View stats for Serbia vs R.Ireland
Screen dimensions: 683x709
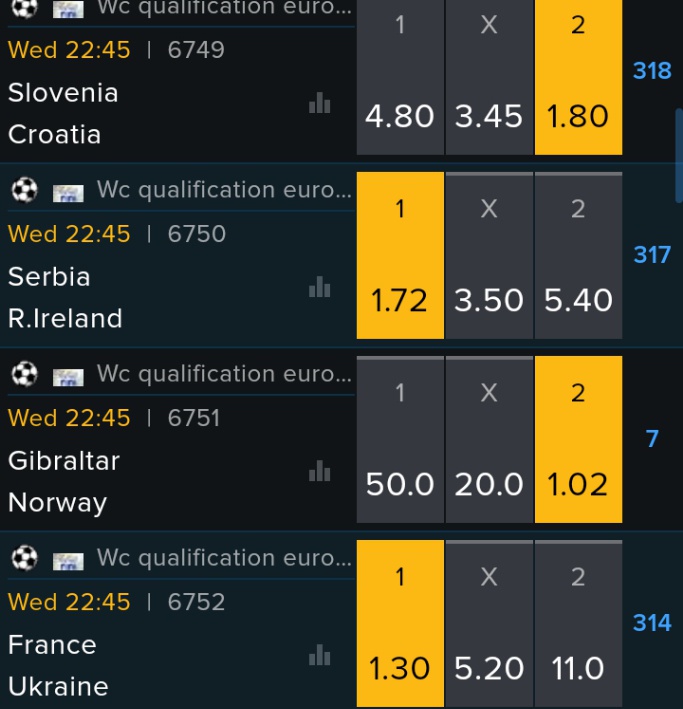pyautogui.click(x=320, y=287)
